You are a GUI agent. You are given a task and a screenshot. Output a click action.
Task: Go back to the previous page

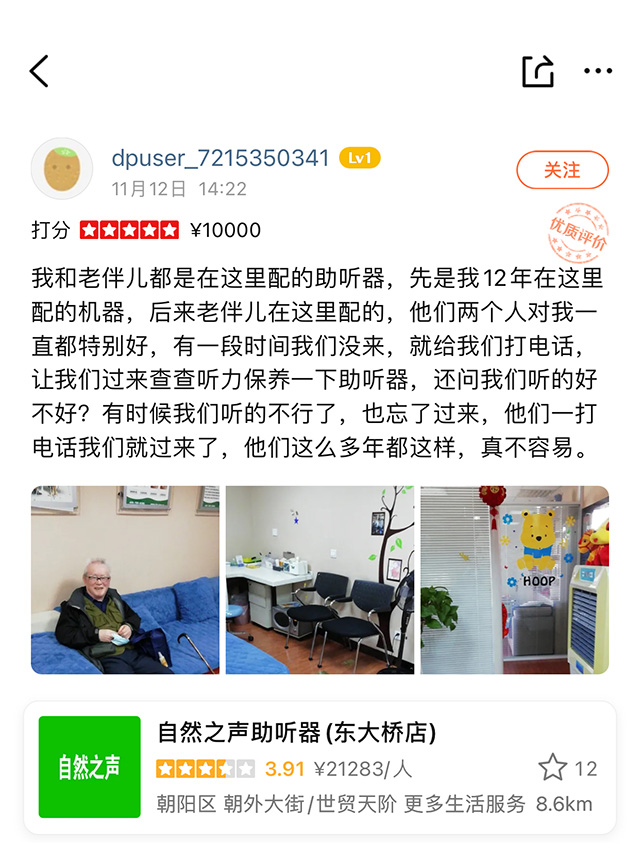[39, 71]
